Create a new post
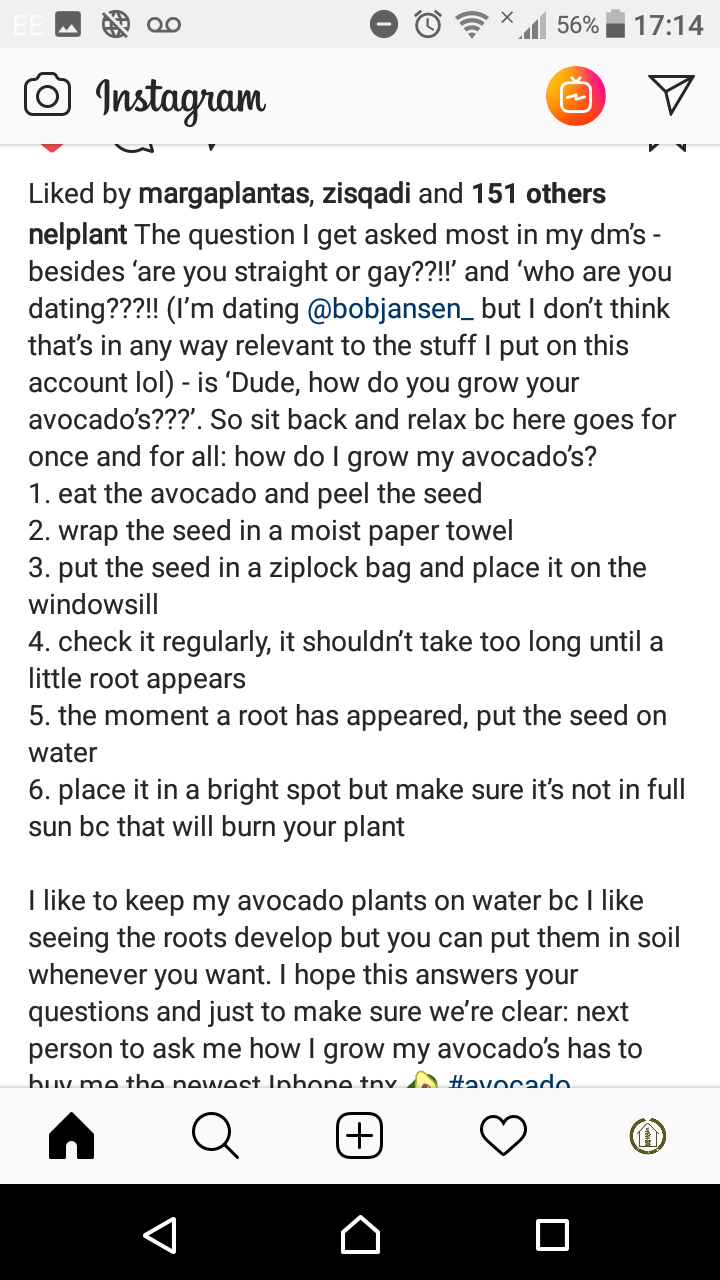 click(x=359, y=1136)
